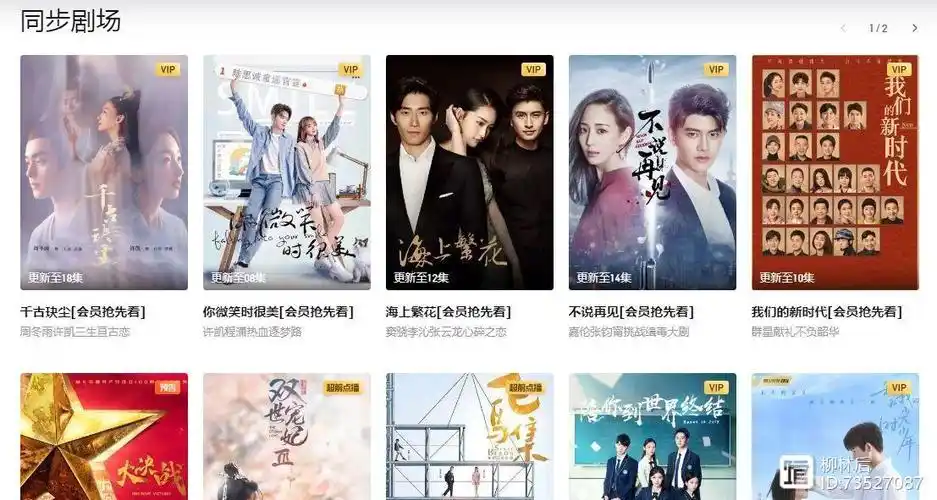Open the 双世宠妃 poster
Screen dimensions: 937x500
pyautogui.click(x=287, y=437)
